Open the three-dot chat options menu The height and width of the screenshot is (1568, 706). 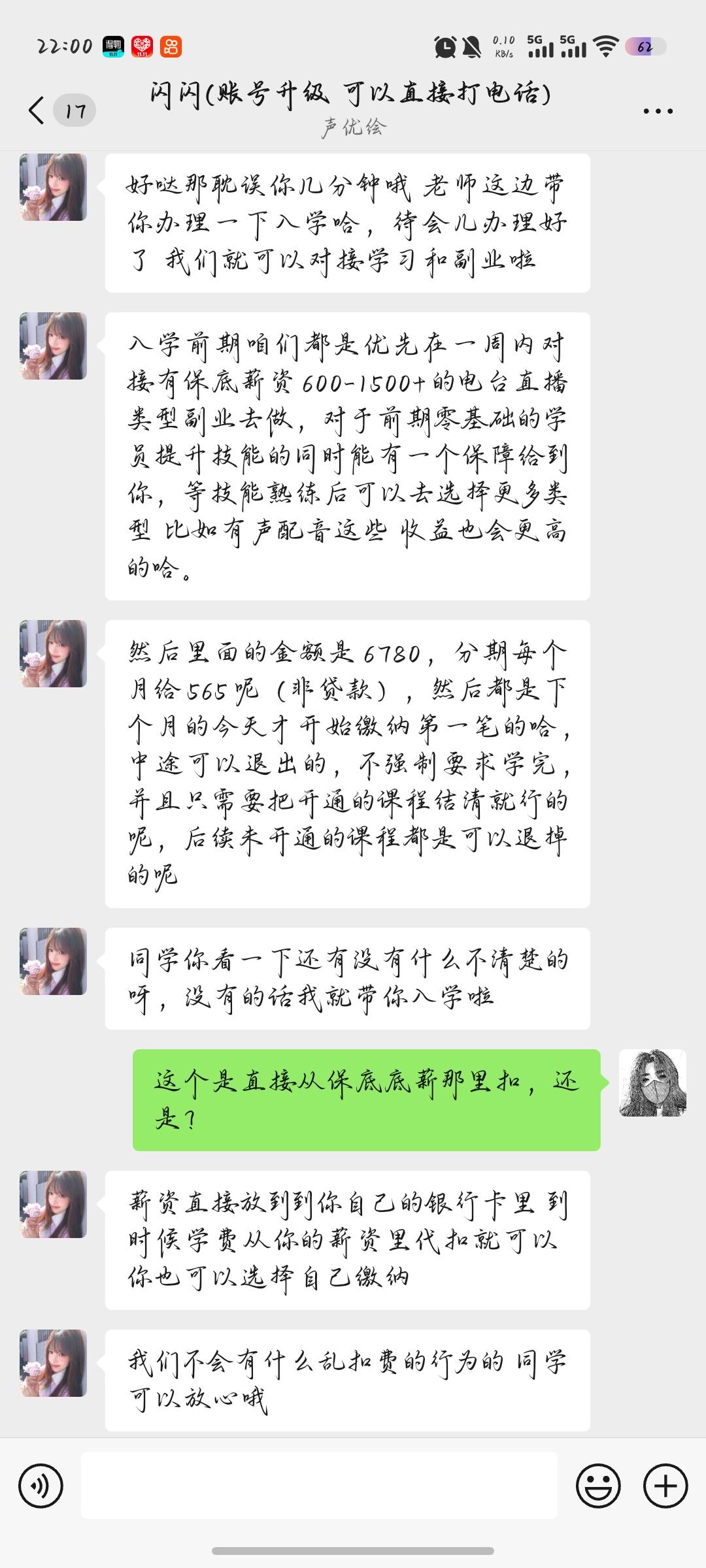click(658, 111)
